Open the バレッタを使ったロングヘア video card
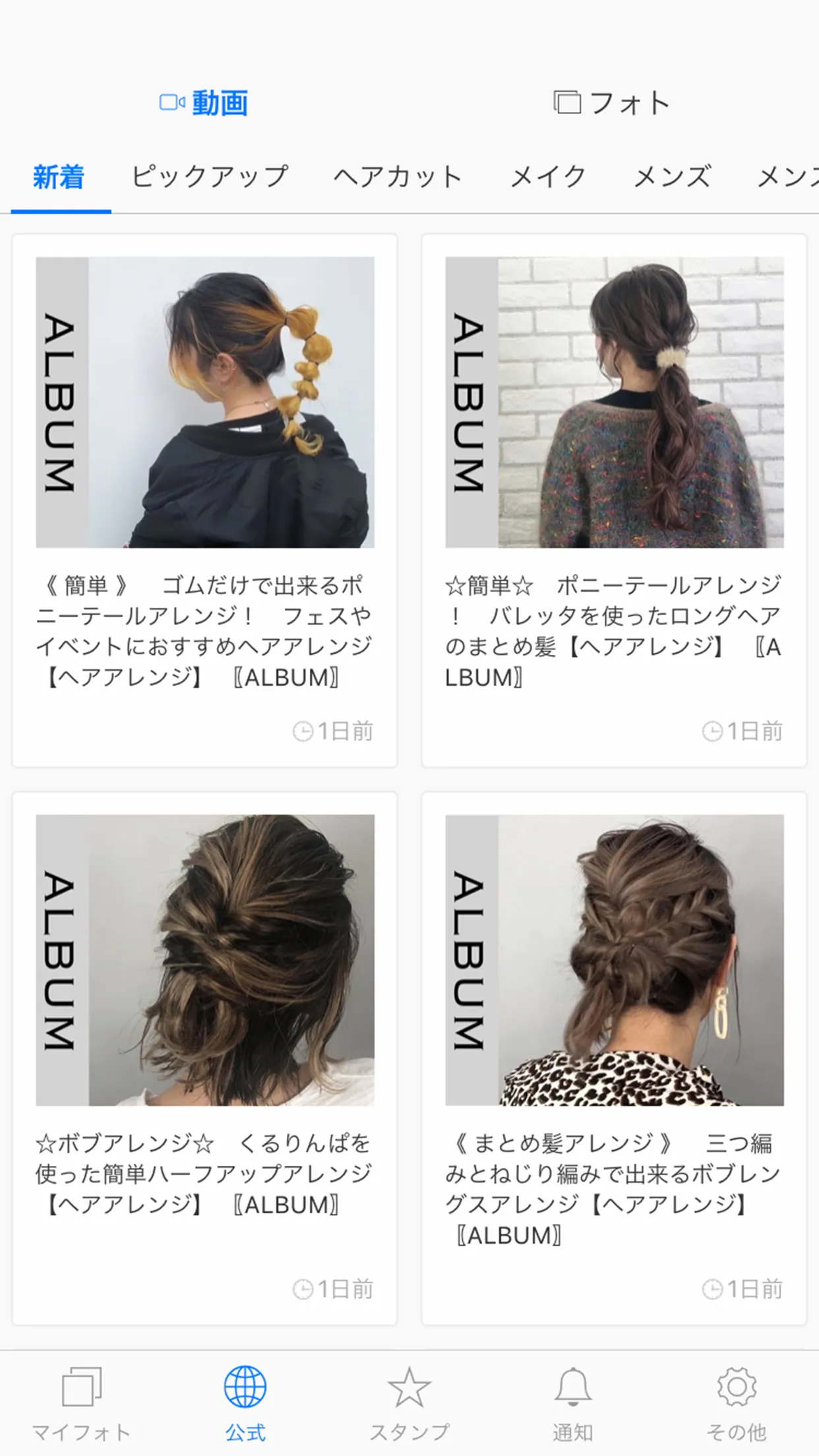The image size is (819, 1456). pos(614,501)
